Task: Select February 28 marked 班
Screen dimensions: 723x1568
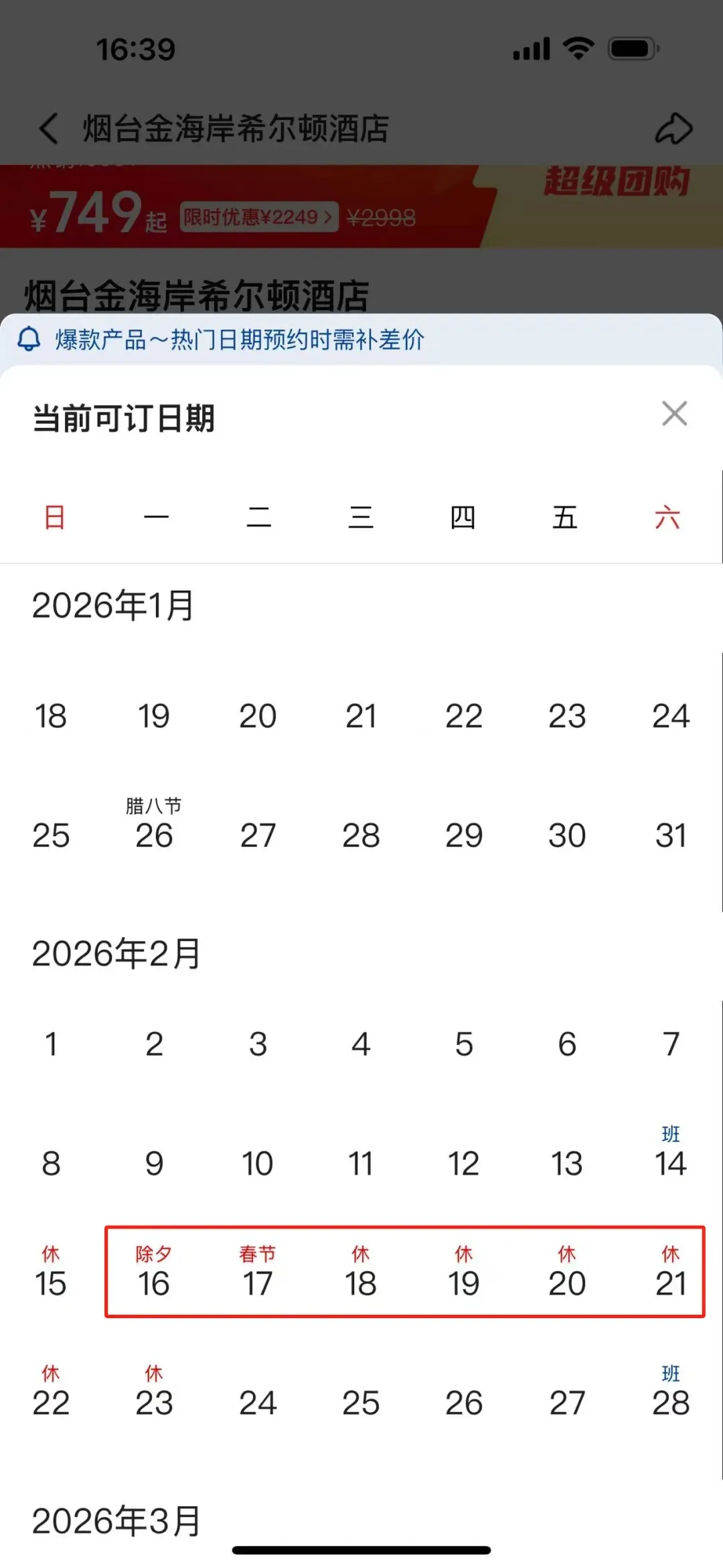Action: click(x=670, y=1395)
